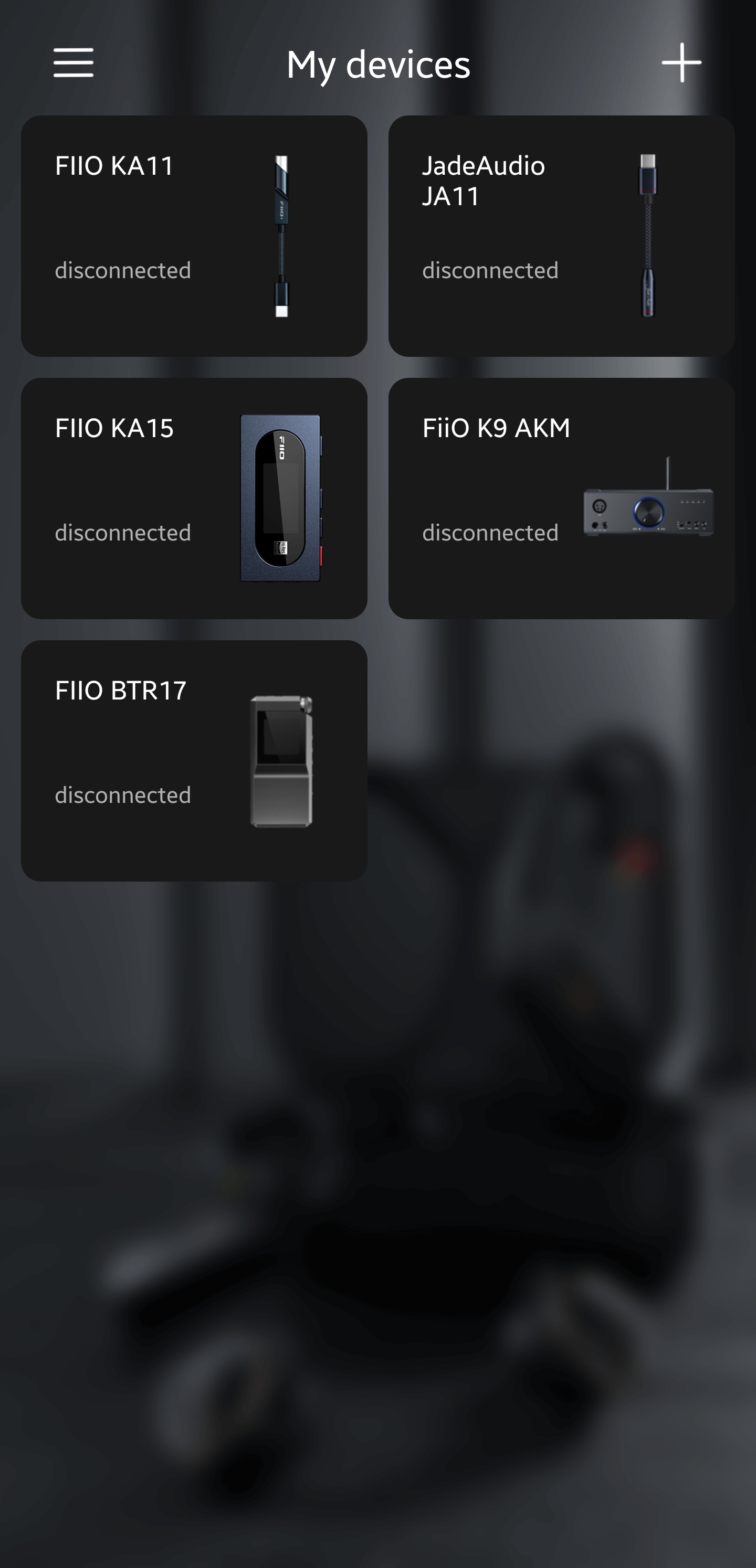The height and width of the screenshot is (1568, 756).
Task: Click the FIIO KA11 device name text
Action: [x=114, y=166]
